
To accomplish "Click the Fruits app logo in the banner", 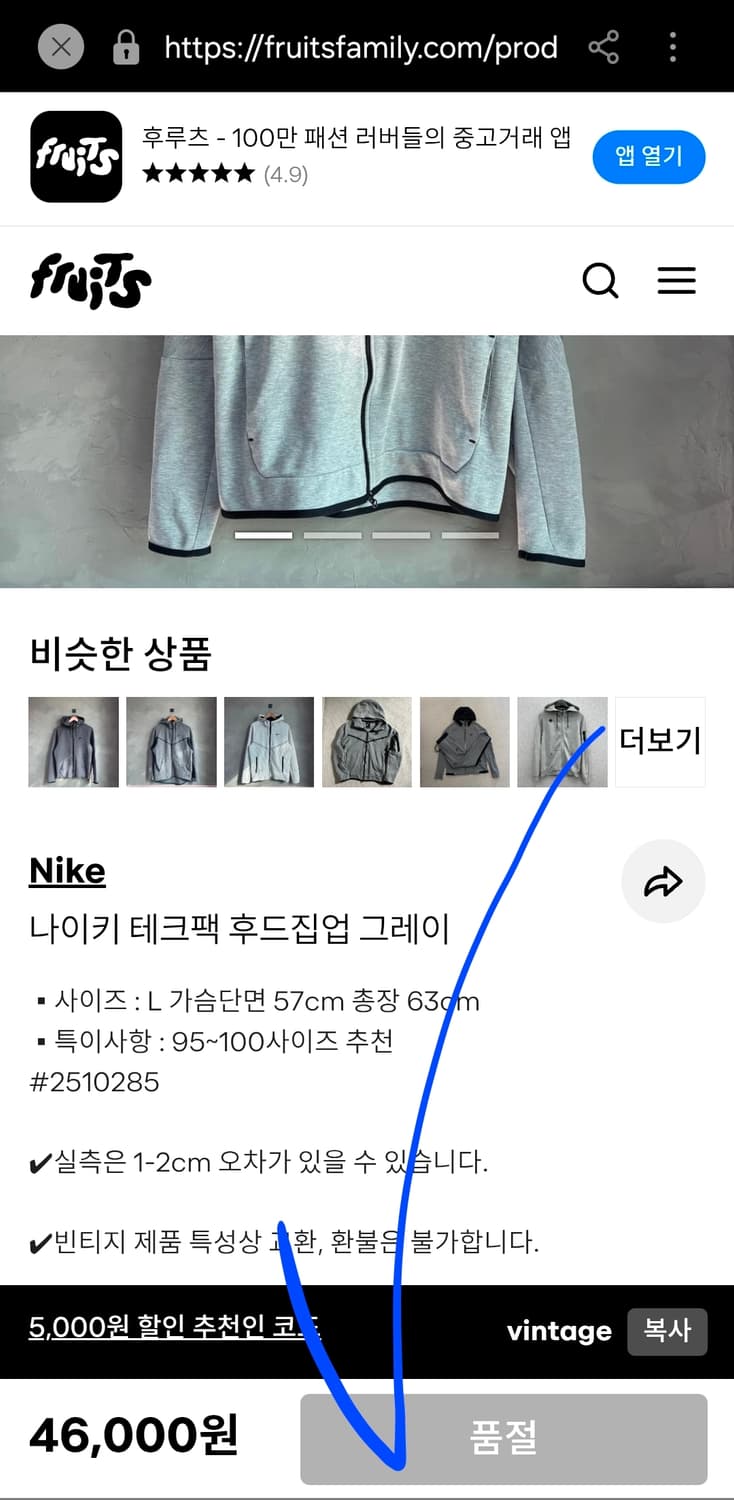I will click(76, 157).
